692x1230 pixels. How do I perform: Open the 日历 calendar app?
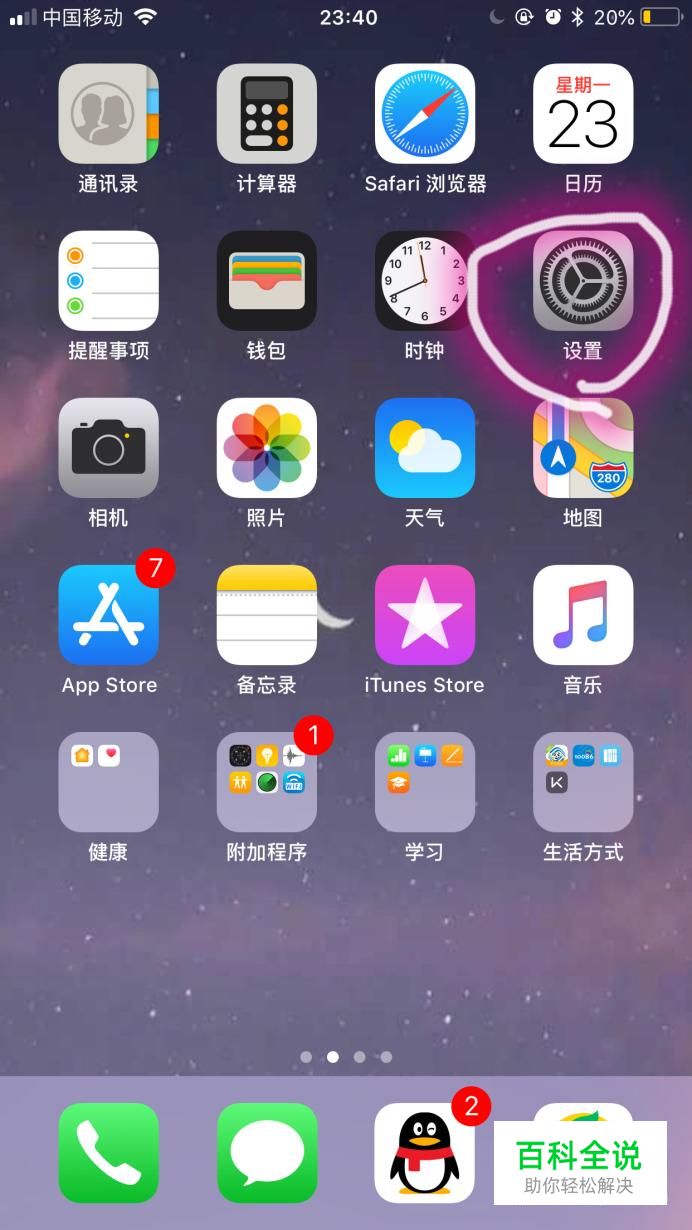pyautogui.click(x=582, y=114)
